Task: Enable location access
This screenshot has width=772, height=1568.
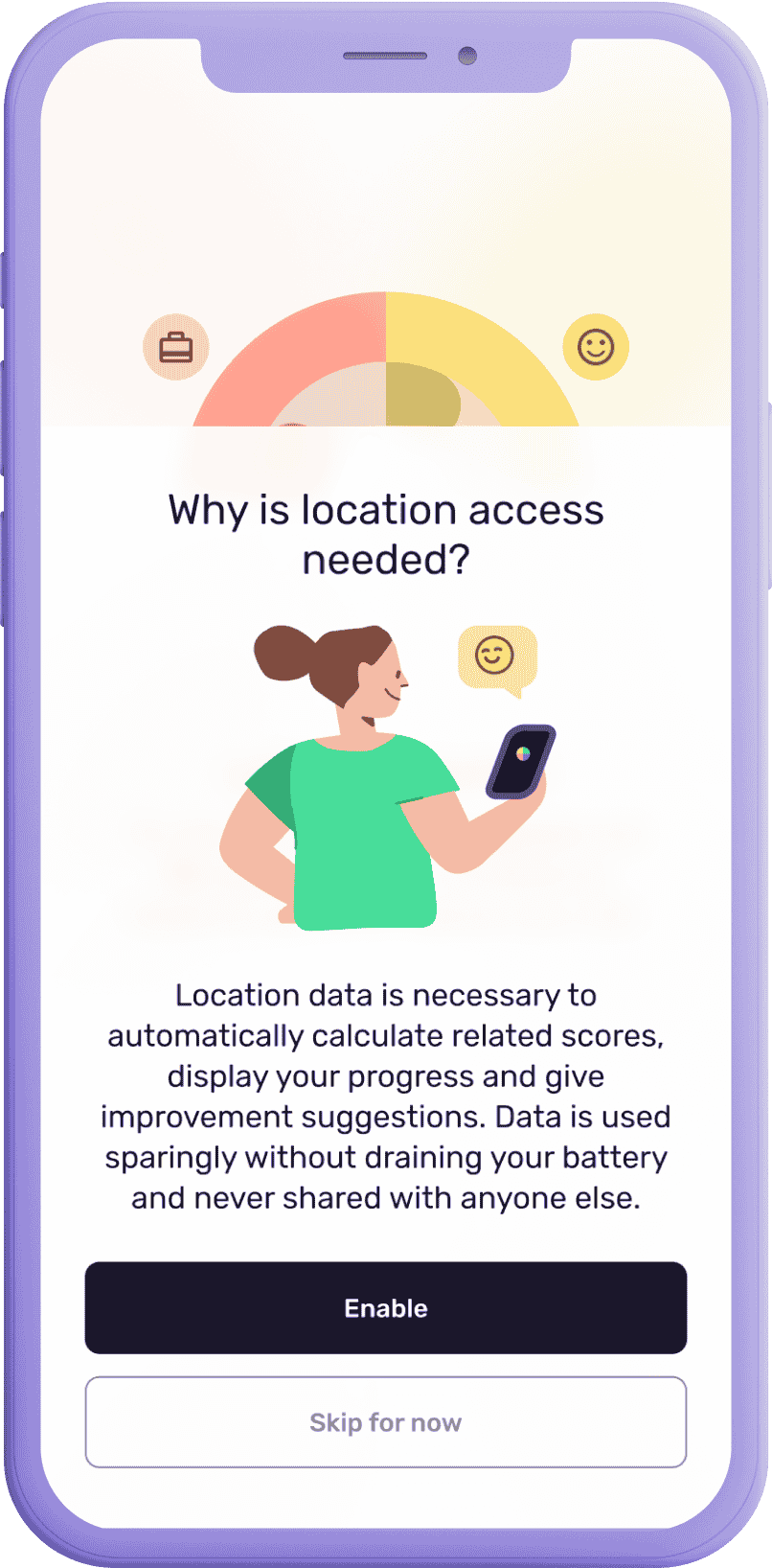Action: click(x=385, y=1307)
